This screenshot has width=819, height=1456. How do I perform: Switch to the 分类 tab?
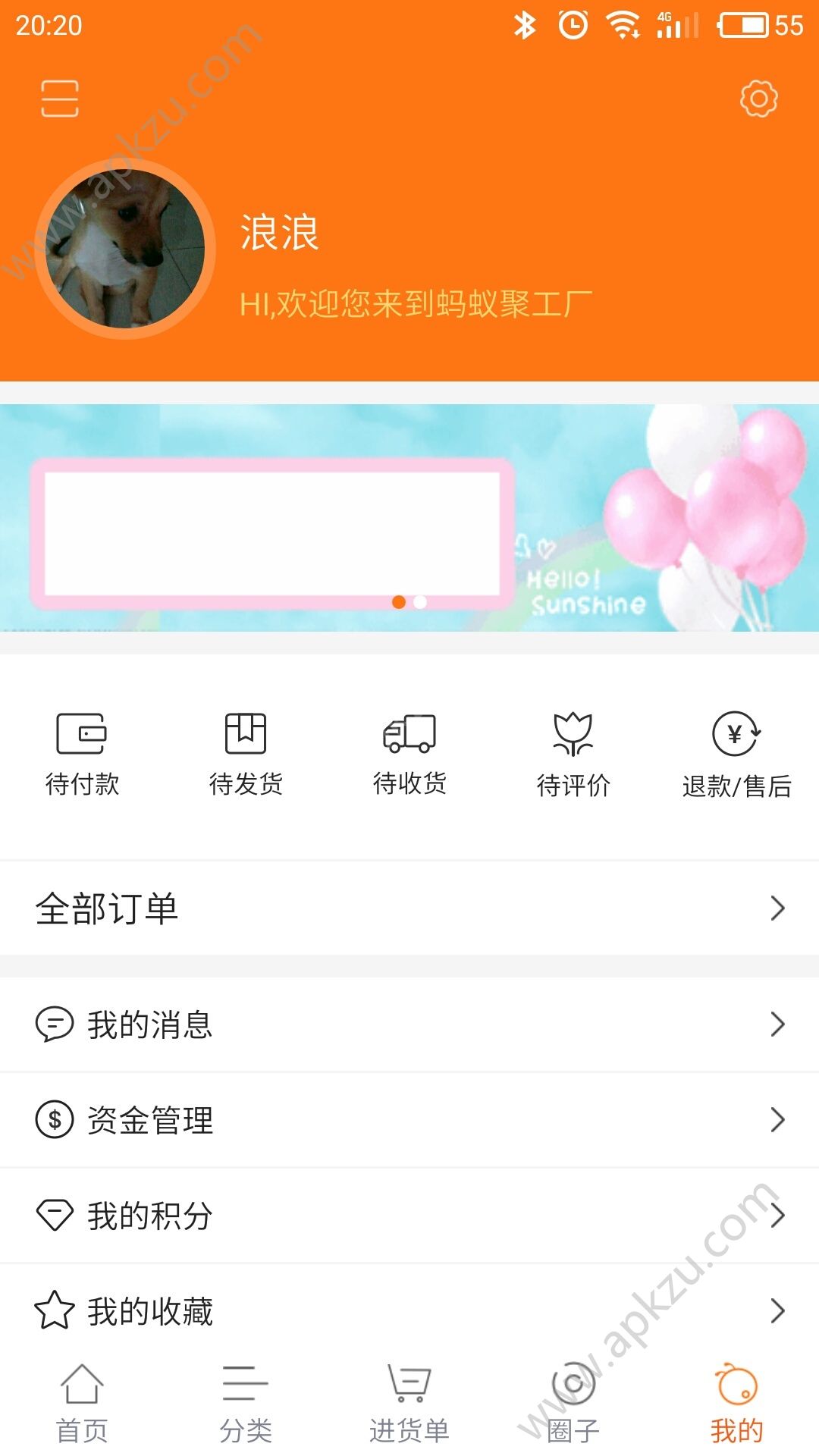click(245, 1403)
